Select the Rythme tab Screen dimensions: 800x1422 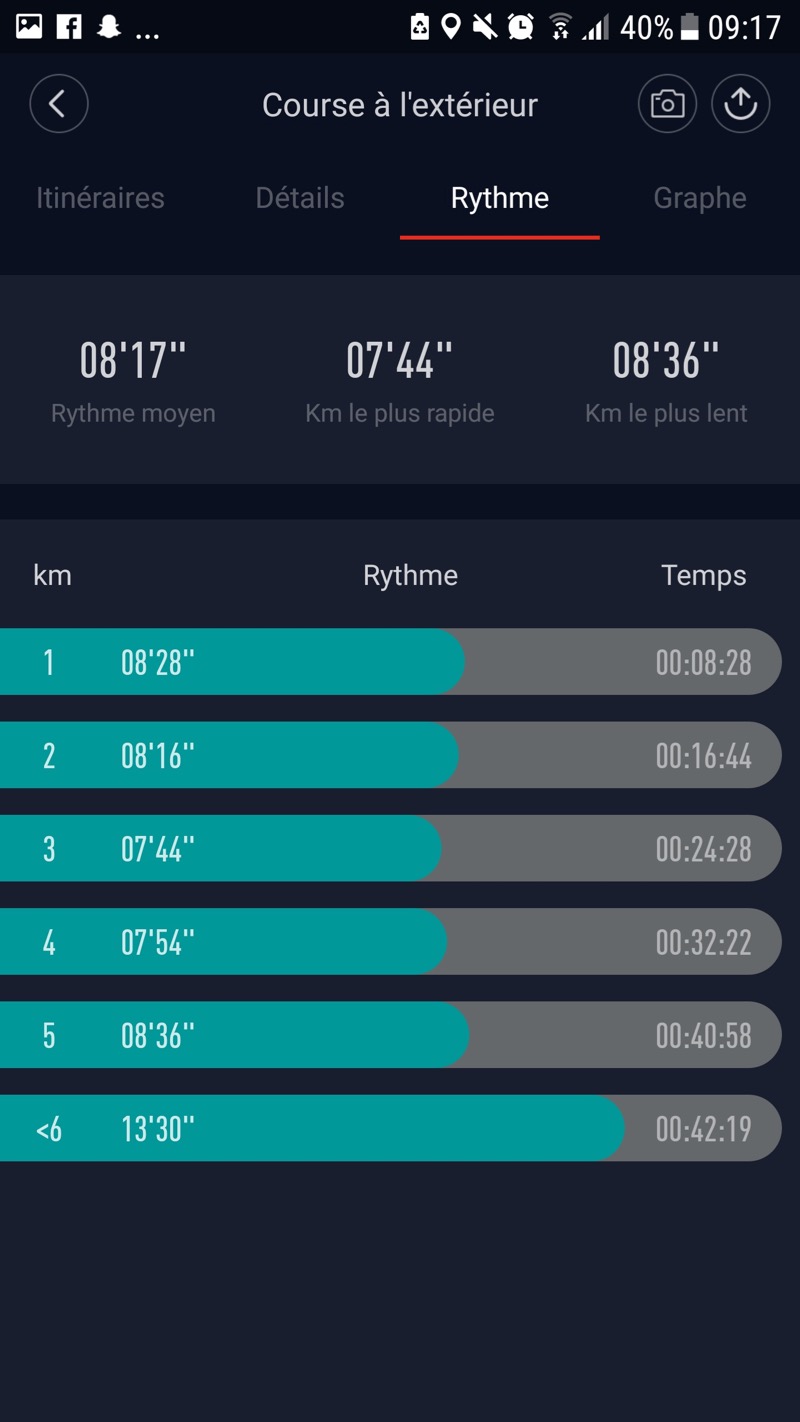click(x=499, y=198)
